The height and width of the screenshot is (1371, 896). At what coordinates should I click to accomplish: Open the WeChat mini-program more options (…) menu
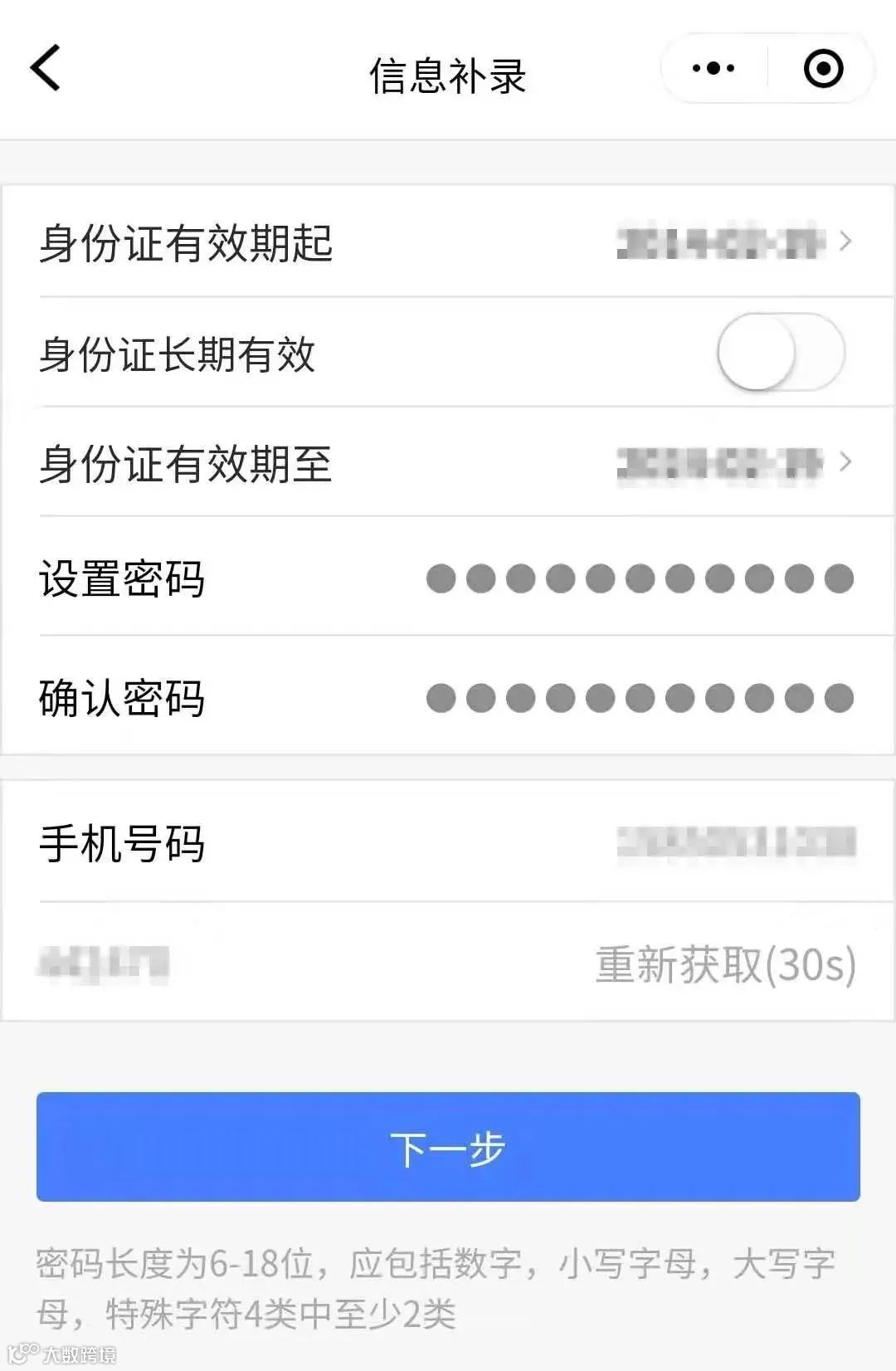tap(712, 70)
